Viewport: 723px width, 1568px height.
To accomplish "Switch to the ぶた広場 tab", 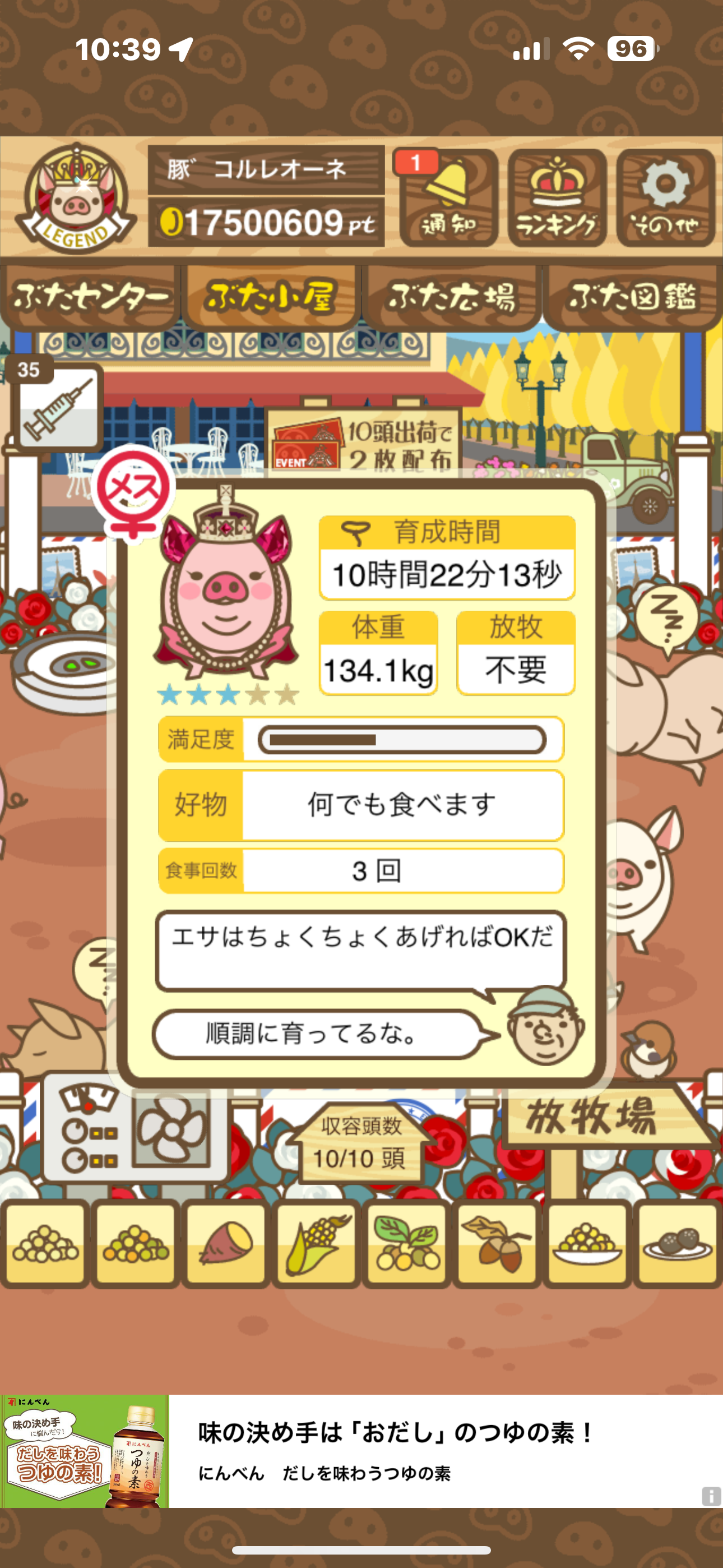I will (451, 298).
